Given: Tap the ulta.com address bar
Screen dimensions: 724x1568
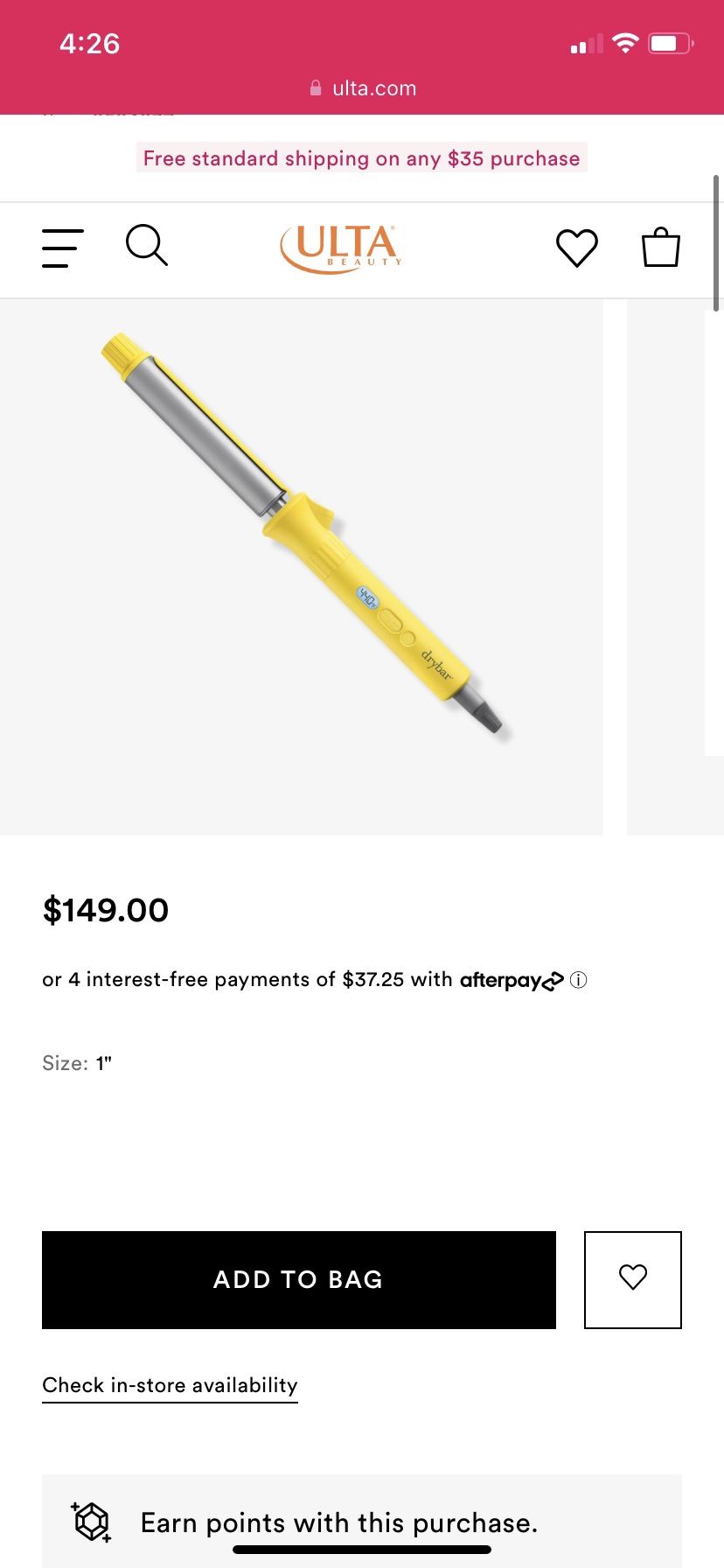Looking at the screenshot, I should click(362, 88).
